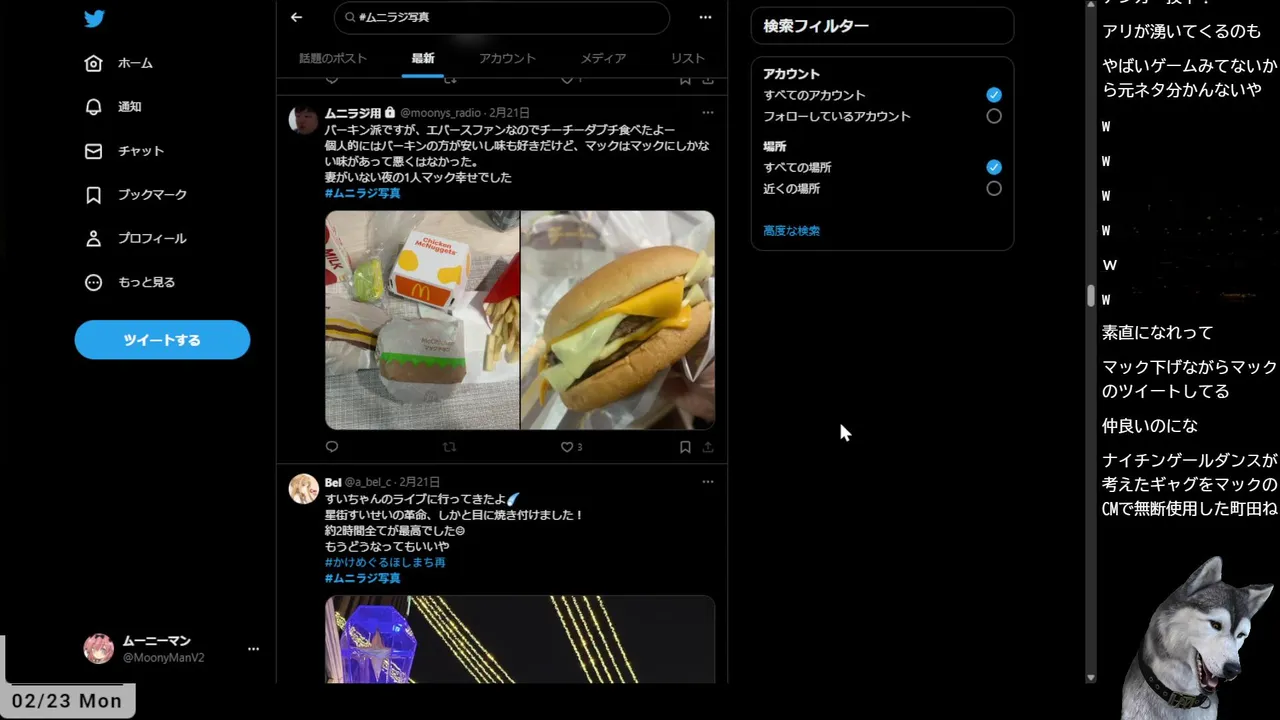Switch to the アカウント tab
Image resolution: width=1280 pixels, height=720 pixels.
(x=507, y=58)
